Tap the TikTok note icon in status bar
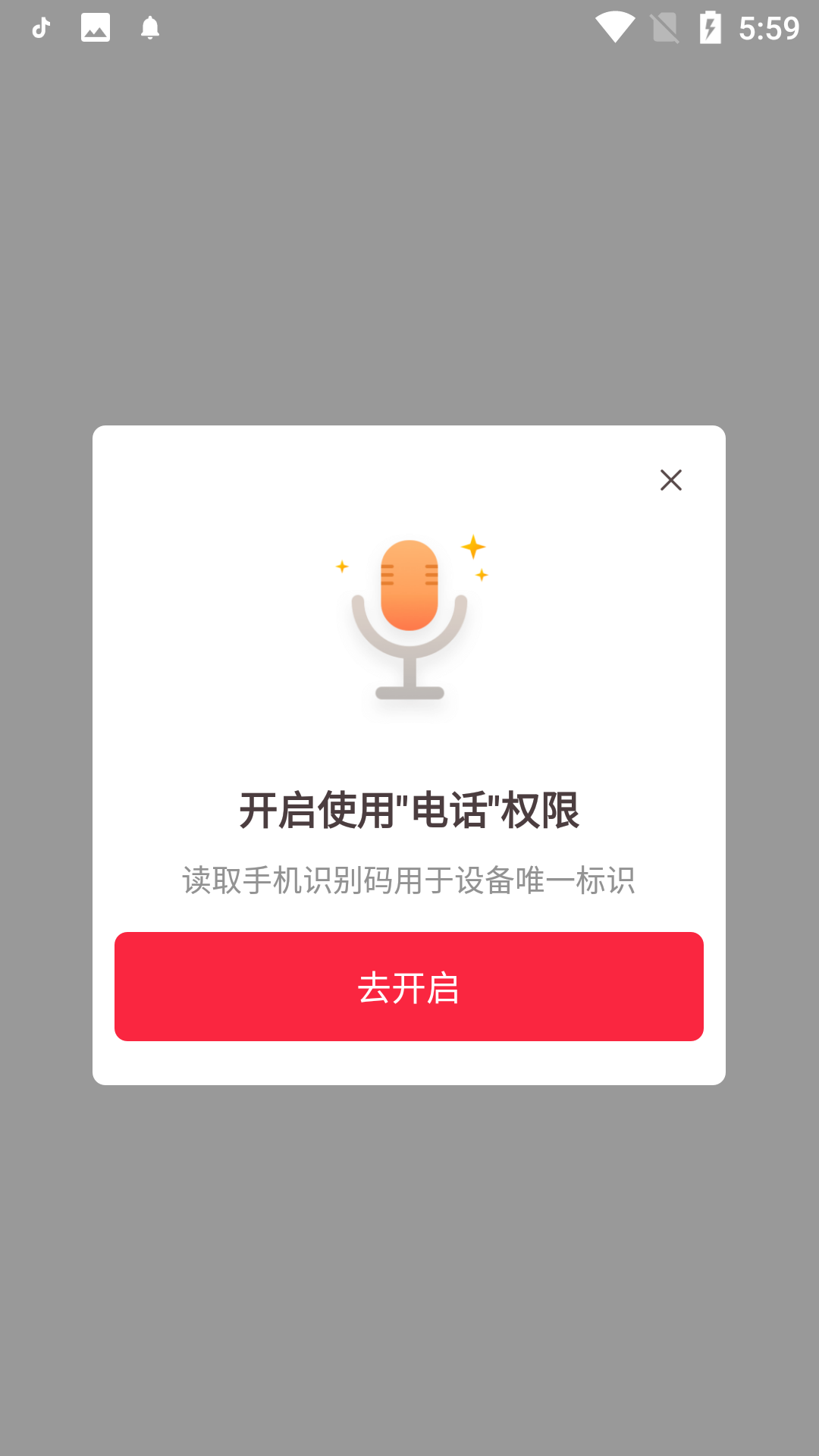This screenshot has width=819, height=1456. click(39, 28)
